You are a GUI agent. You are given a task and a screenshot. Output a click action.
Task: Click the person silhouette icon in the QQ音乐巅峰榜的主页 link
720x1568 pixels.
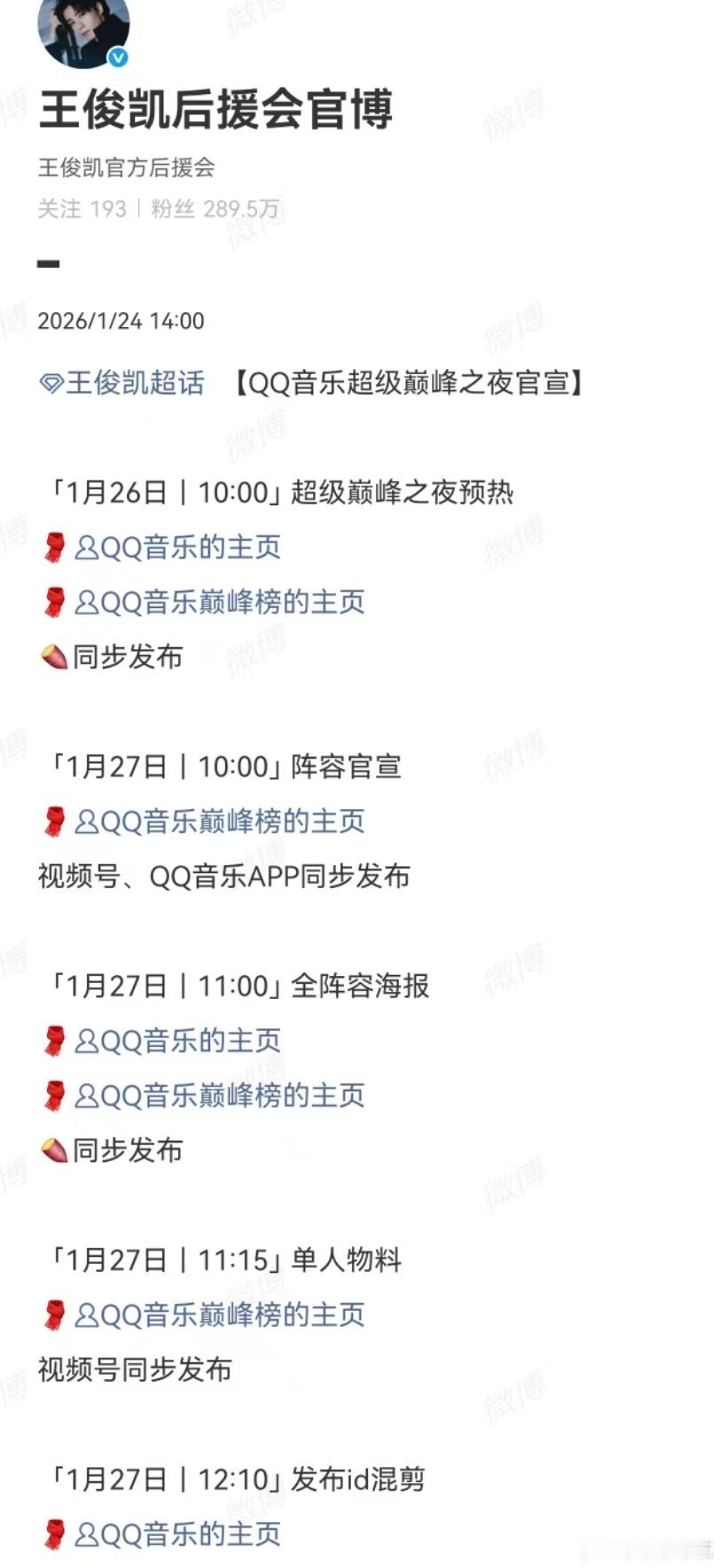(x=87, y=602)
